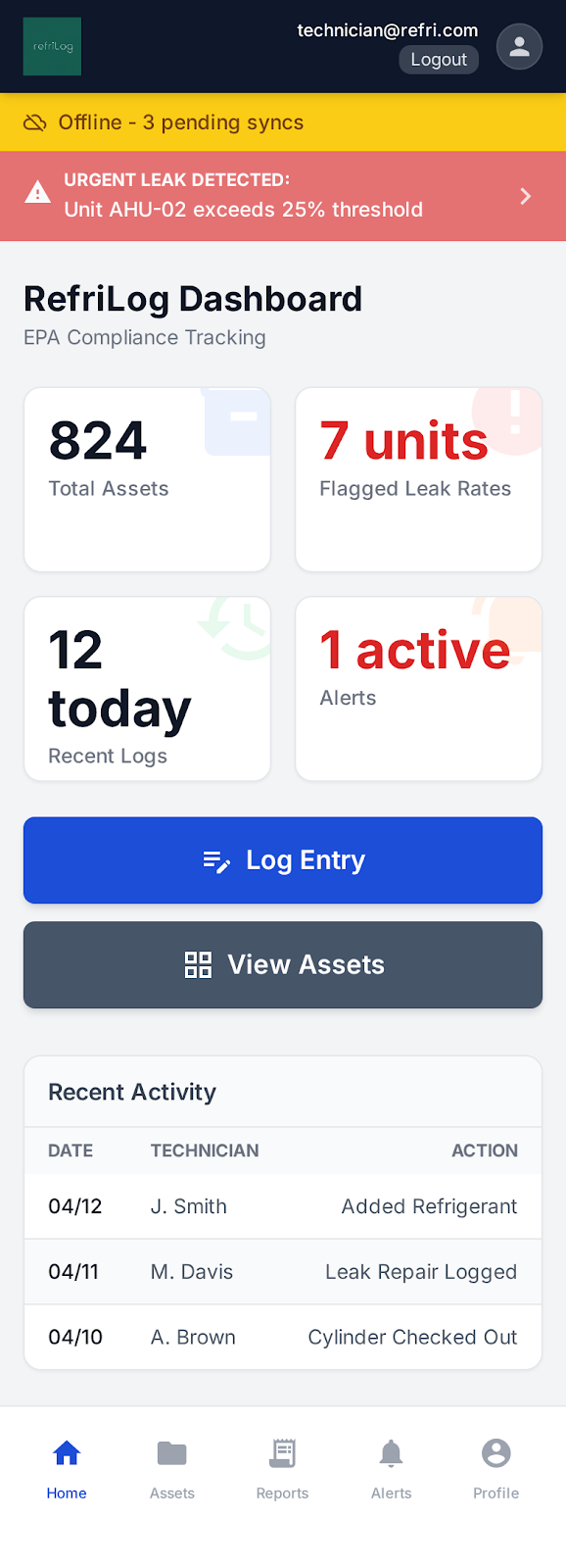
Task: Open the user avatar icon
Action: pos(519,46)
